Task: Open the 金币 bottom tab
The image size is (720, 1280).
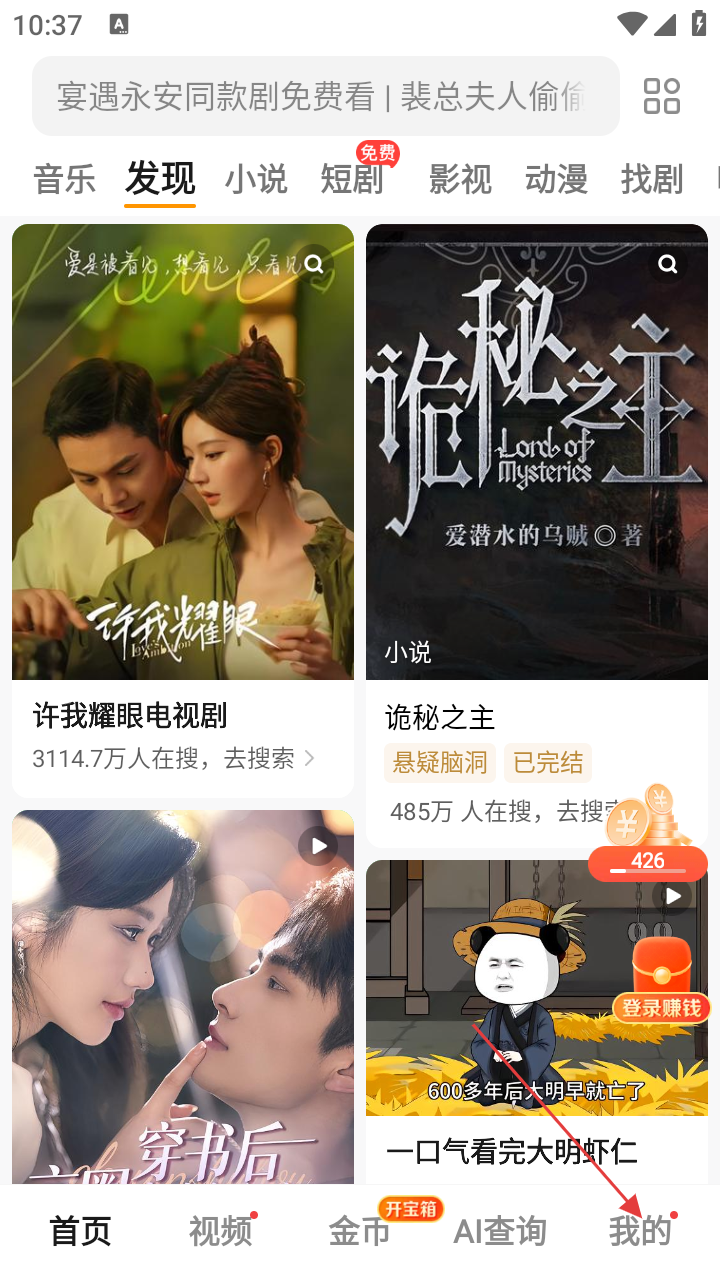Action: (360, 1231)
